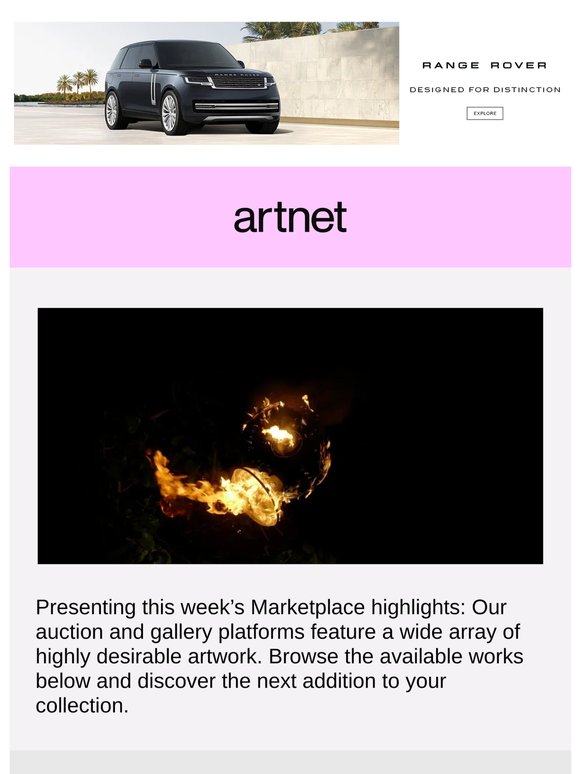580x774 pixels.
Task: Open the Range Rover banner ad
Action: [x=290, y=83]
